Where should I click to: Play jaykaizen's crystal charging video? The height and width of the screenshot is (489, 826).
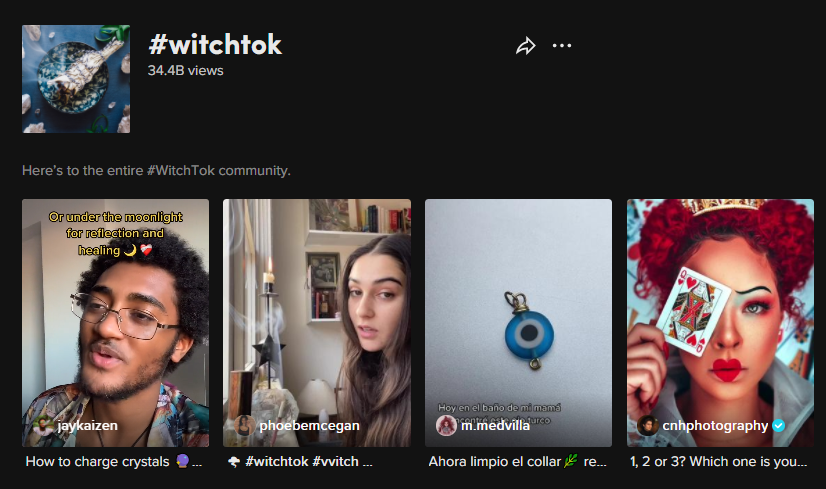pyautogui.click(x=115, y=322)
